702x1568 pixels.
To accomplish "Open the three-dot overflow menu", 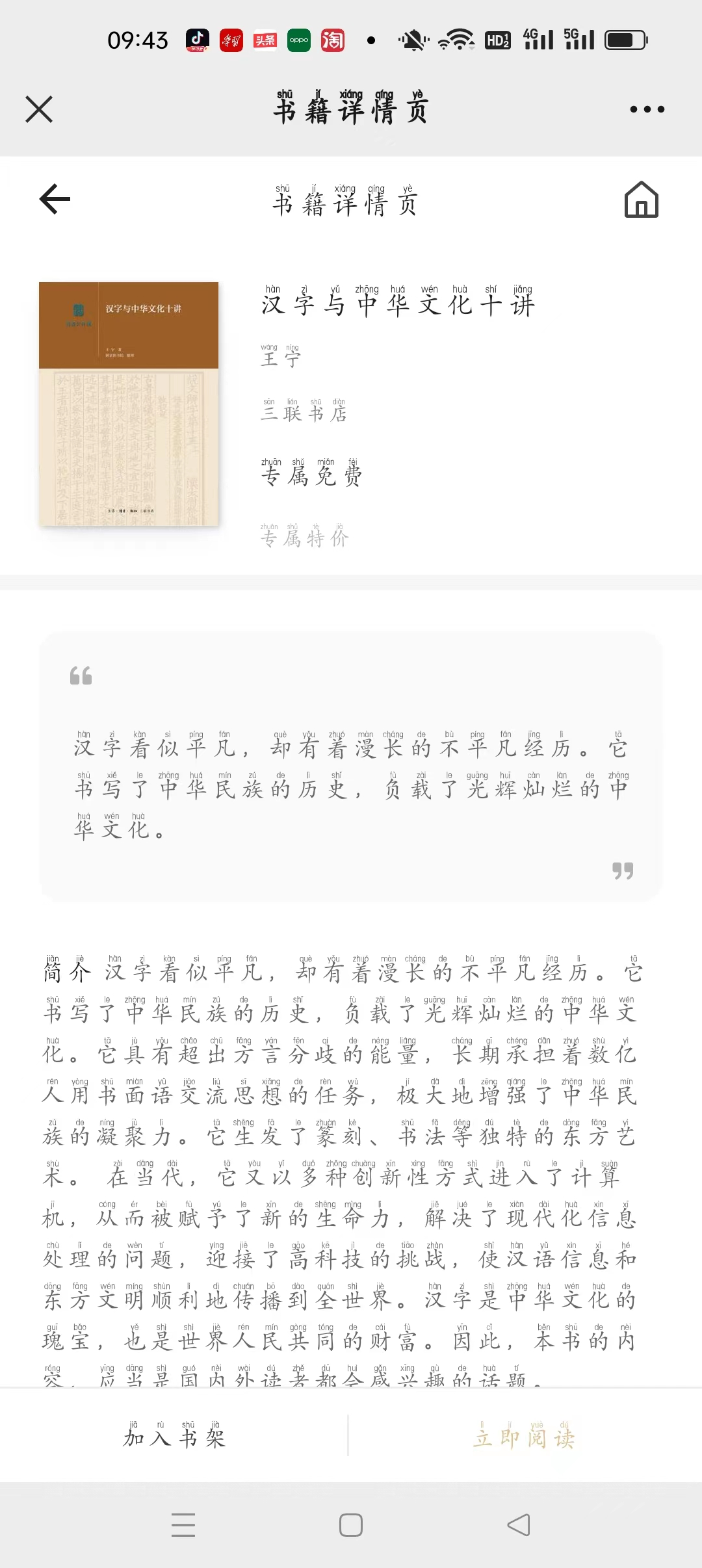I will 647,109.
